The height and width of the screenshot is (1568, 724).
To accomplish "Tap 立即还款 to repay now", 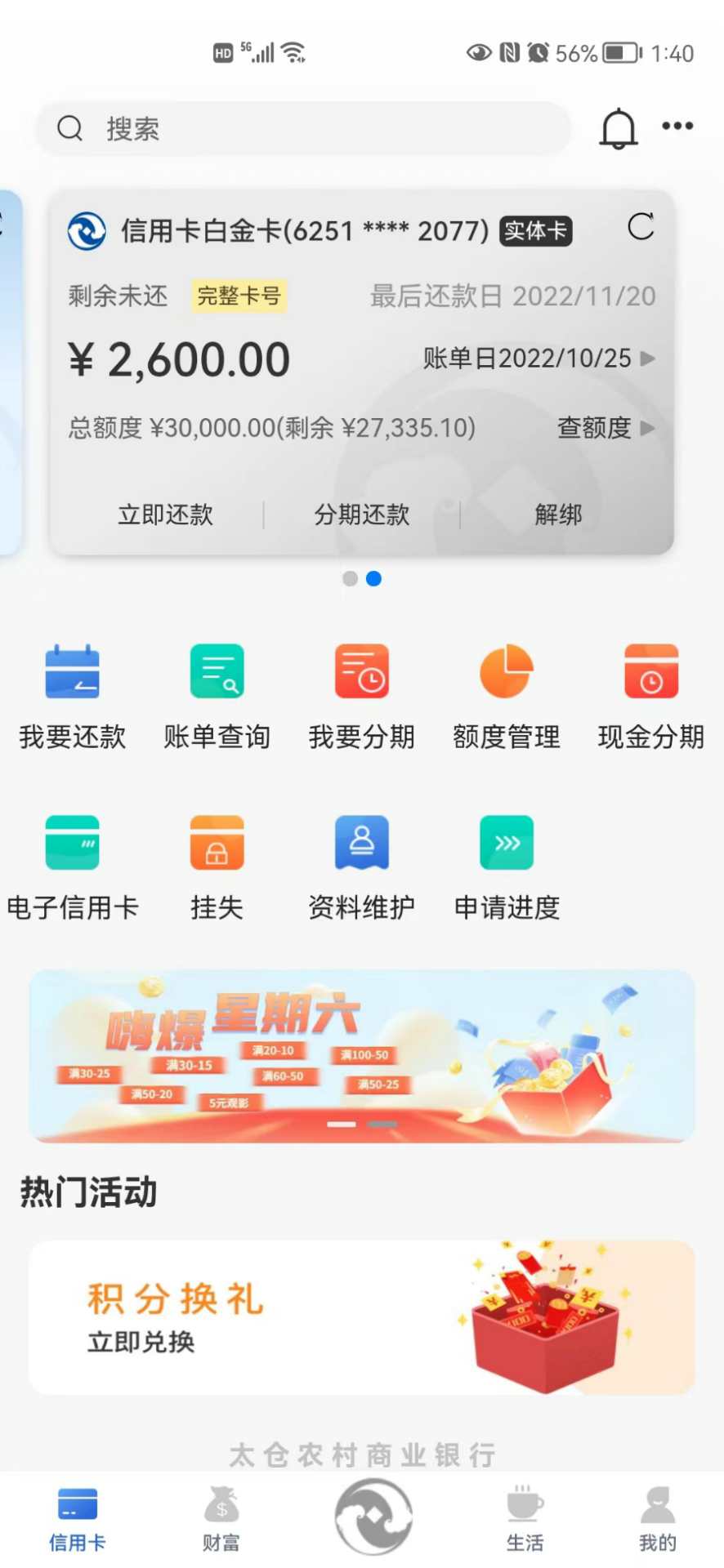I will pos(164,514).
